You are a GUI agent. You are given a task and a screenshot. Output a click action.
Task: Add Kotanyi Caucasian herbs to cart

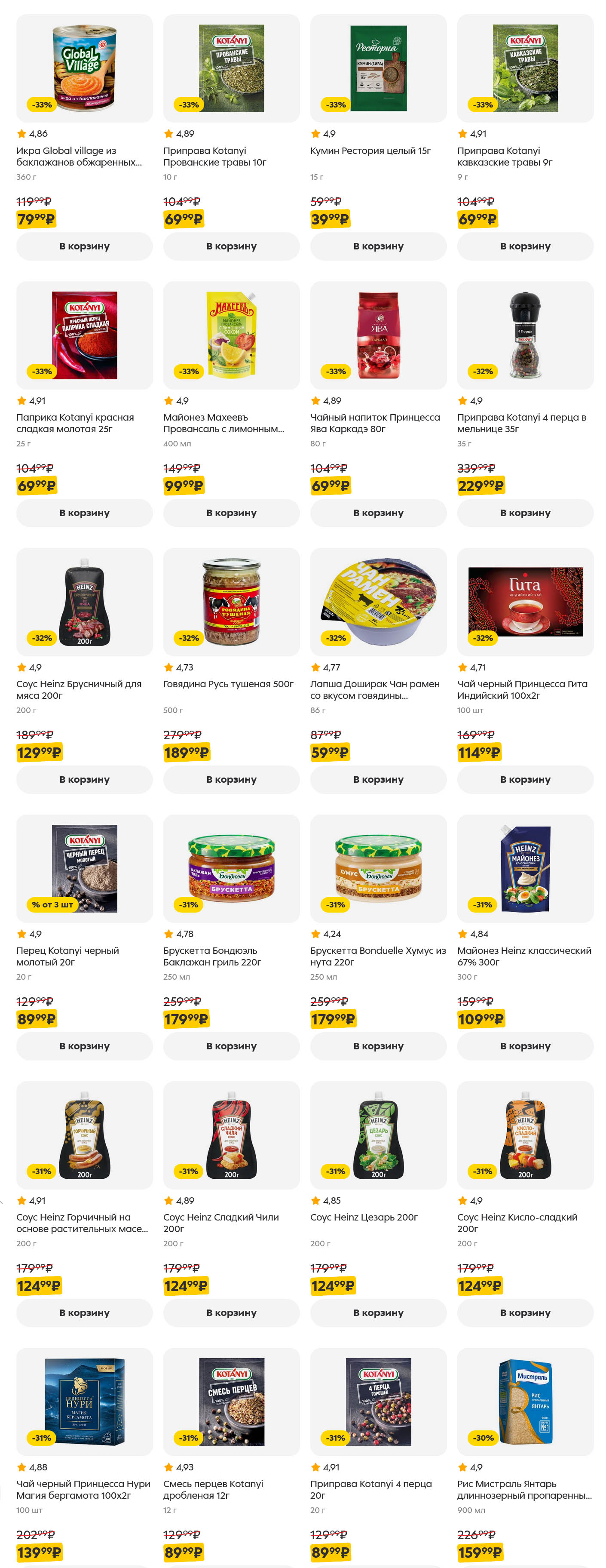point(525,246)
